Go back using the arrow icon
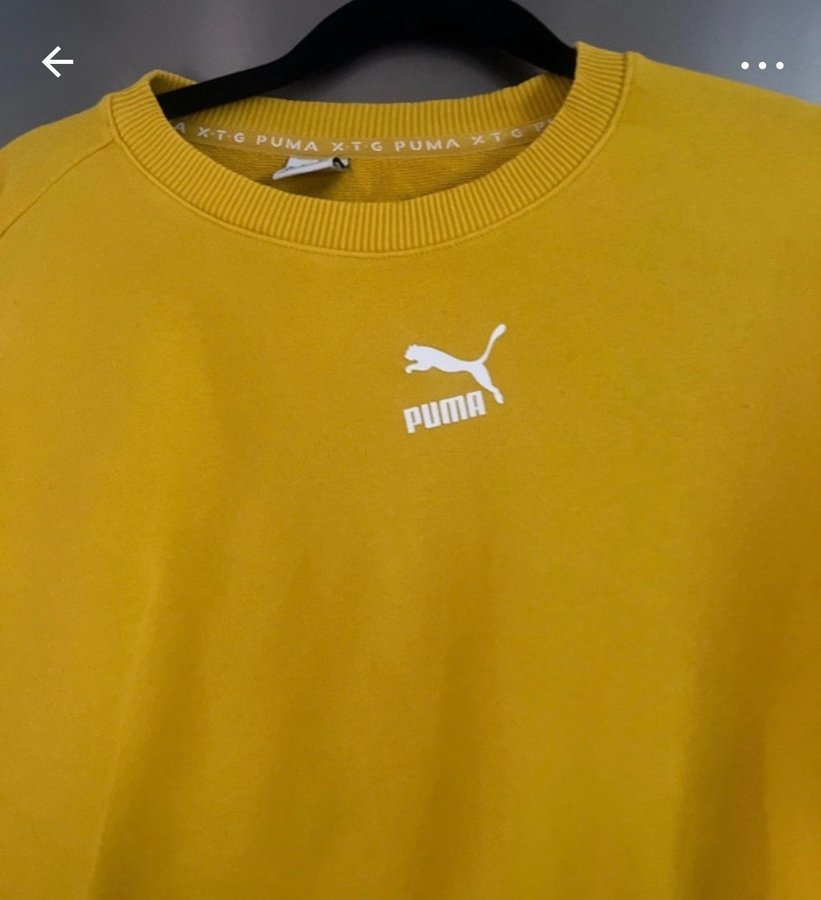Image resolution: width=821 pixels, height=900 pixels. 57,63
